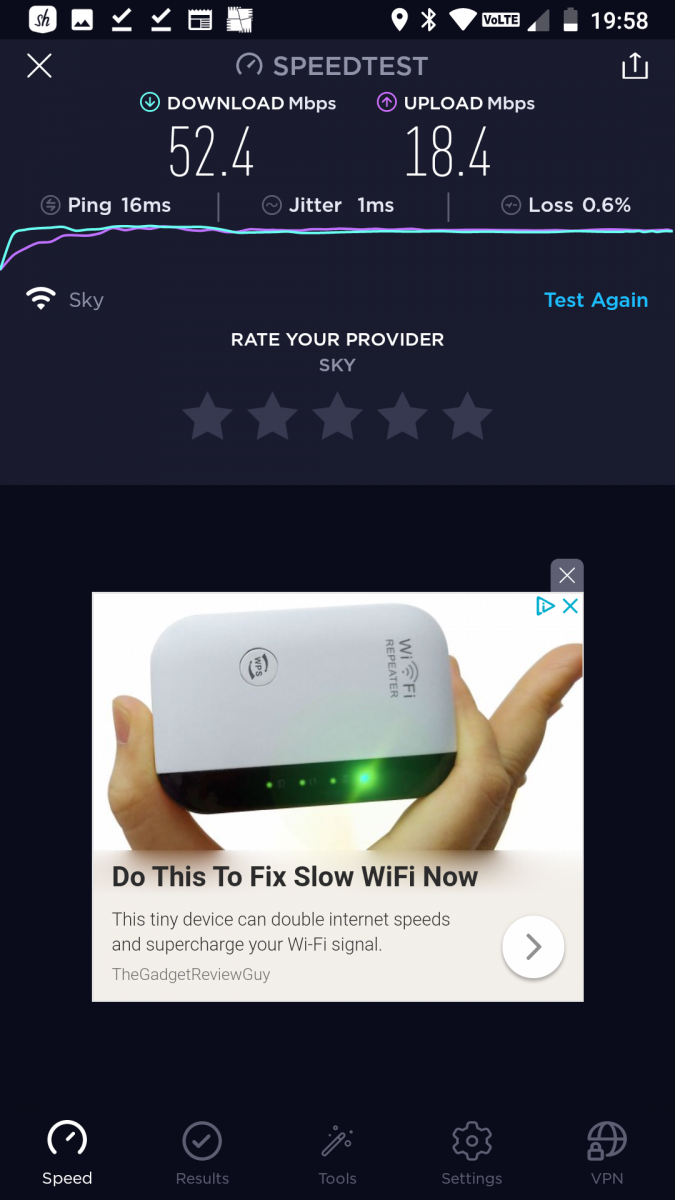The width and height of the screenshot is (675, 1200).
Task: Tap Test Again to rerun
Action: [596, 300]
